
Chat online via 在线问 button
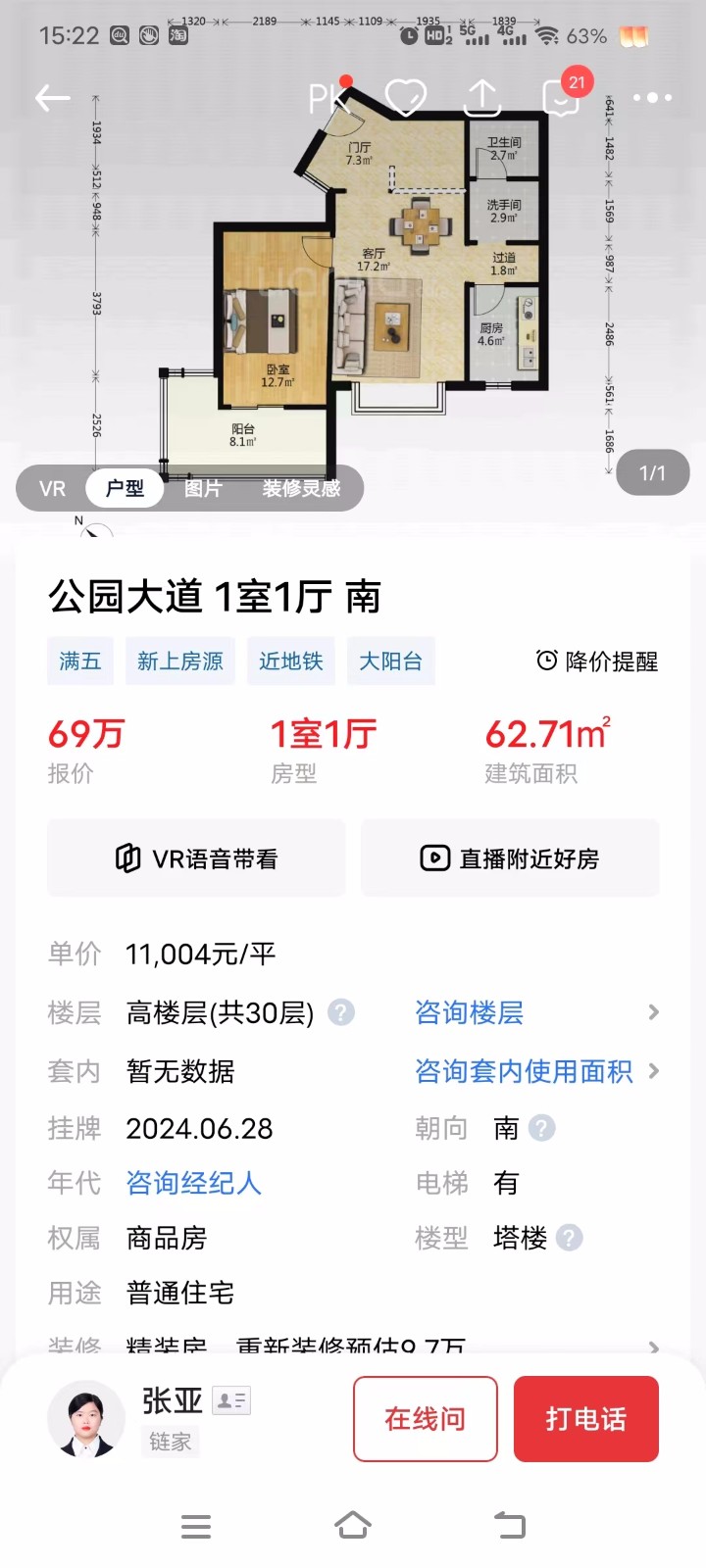(425, 1418)
